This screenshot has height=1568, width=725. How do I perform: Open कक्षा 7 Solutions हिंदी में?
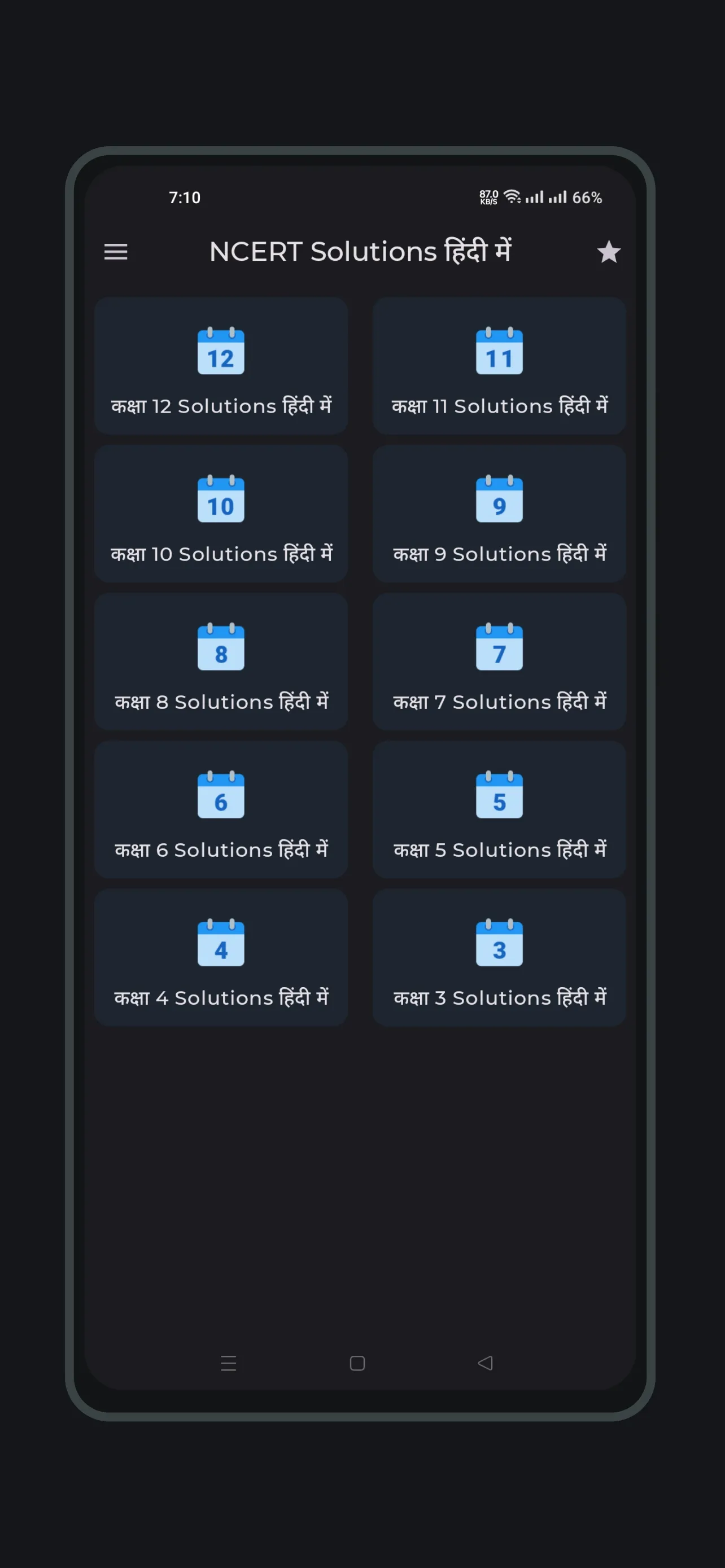(x=499, y=662)
